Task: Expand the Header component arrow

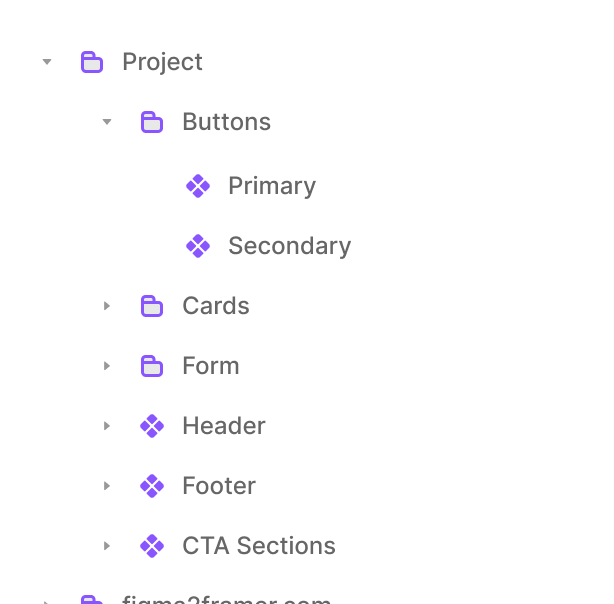Action: tap(106, 426)
